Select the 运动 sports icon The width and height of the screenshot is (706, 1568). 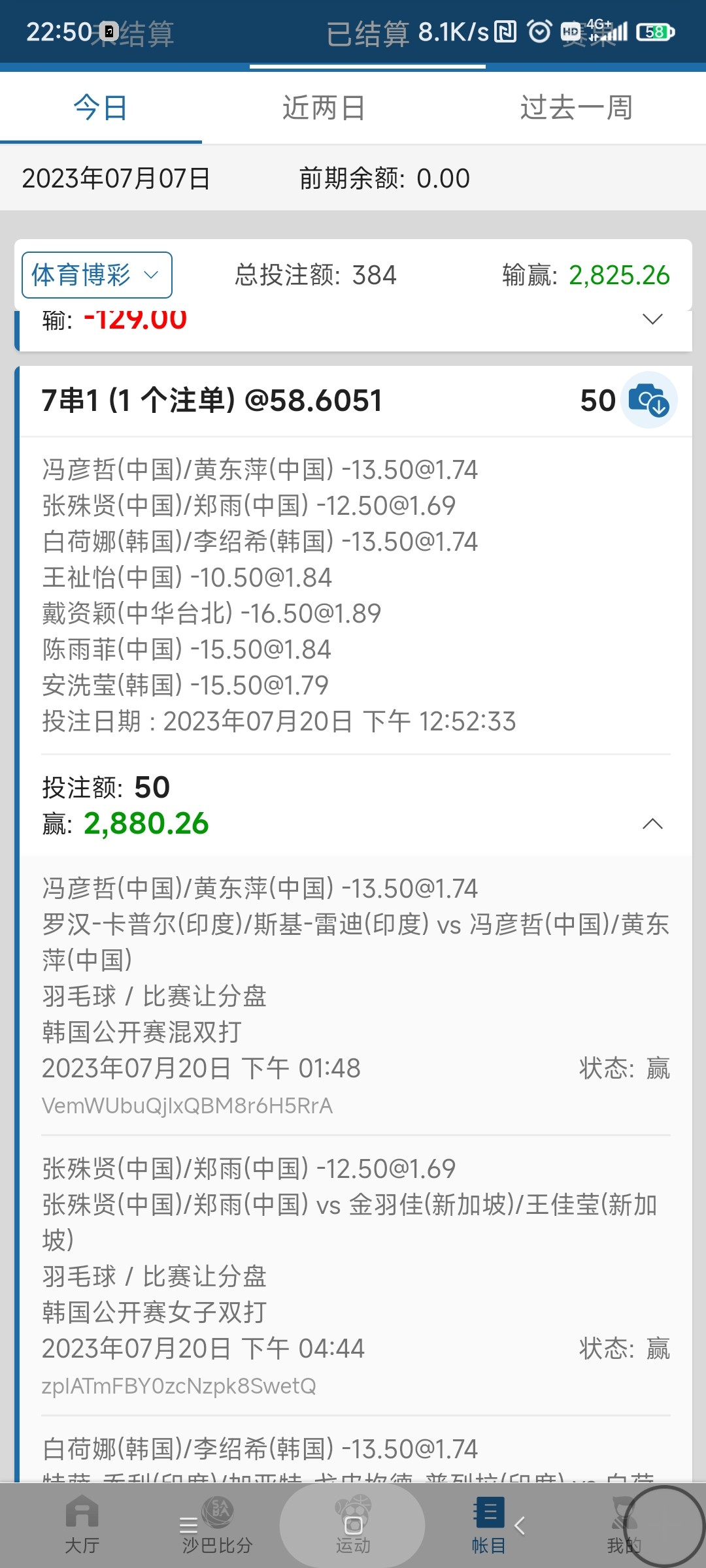point(353,1522)
